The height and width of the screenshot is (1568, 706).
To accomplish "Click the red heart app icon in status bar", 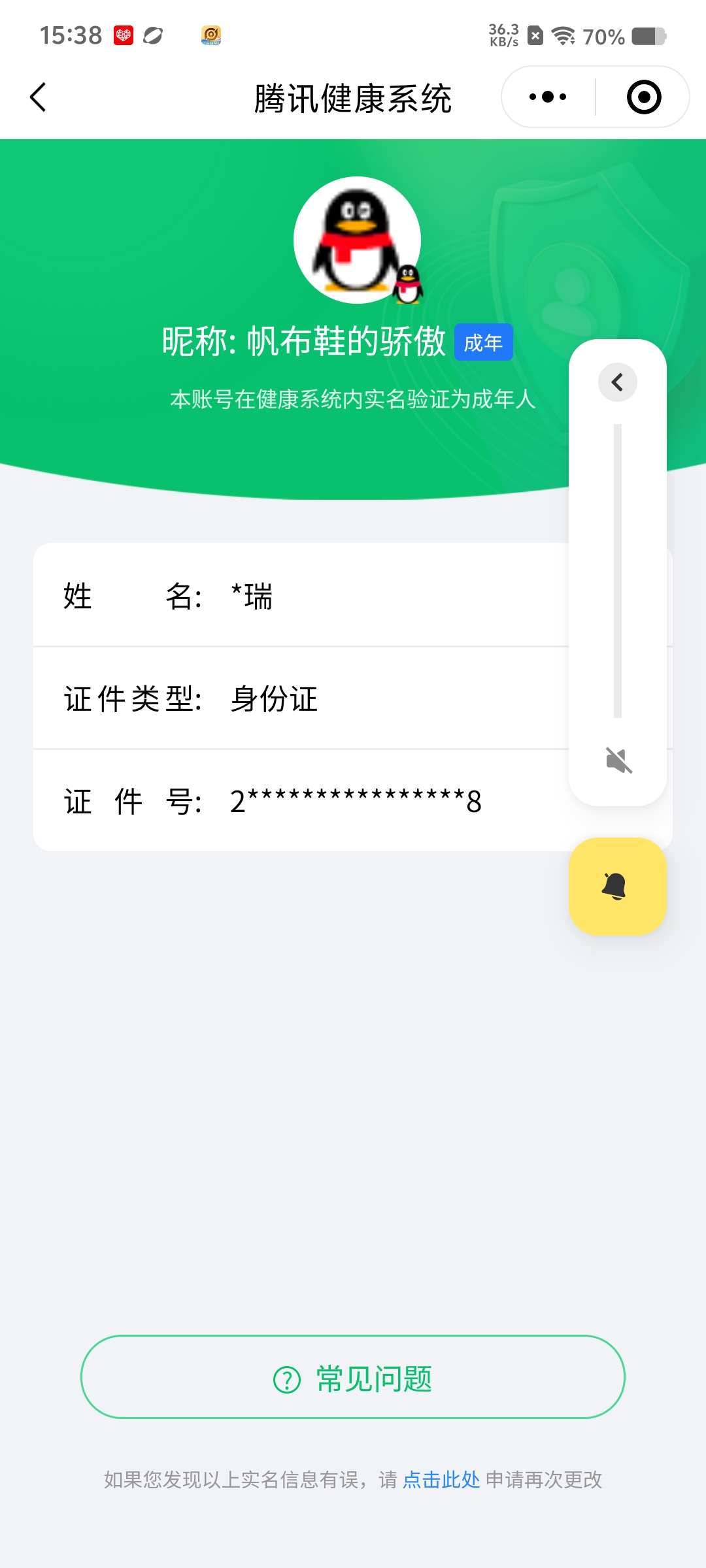I will pyautogui.click(x=124, y=36).
